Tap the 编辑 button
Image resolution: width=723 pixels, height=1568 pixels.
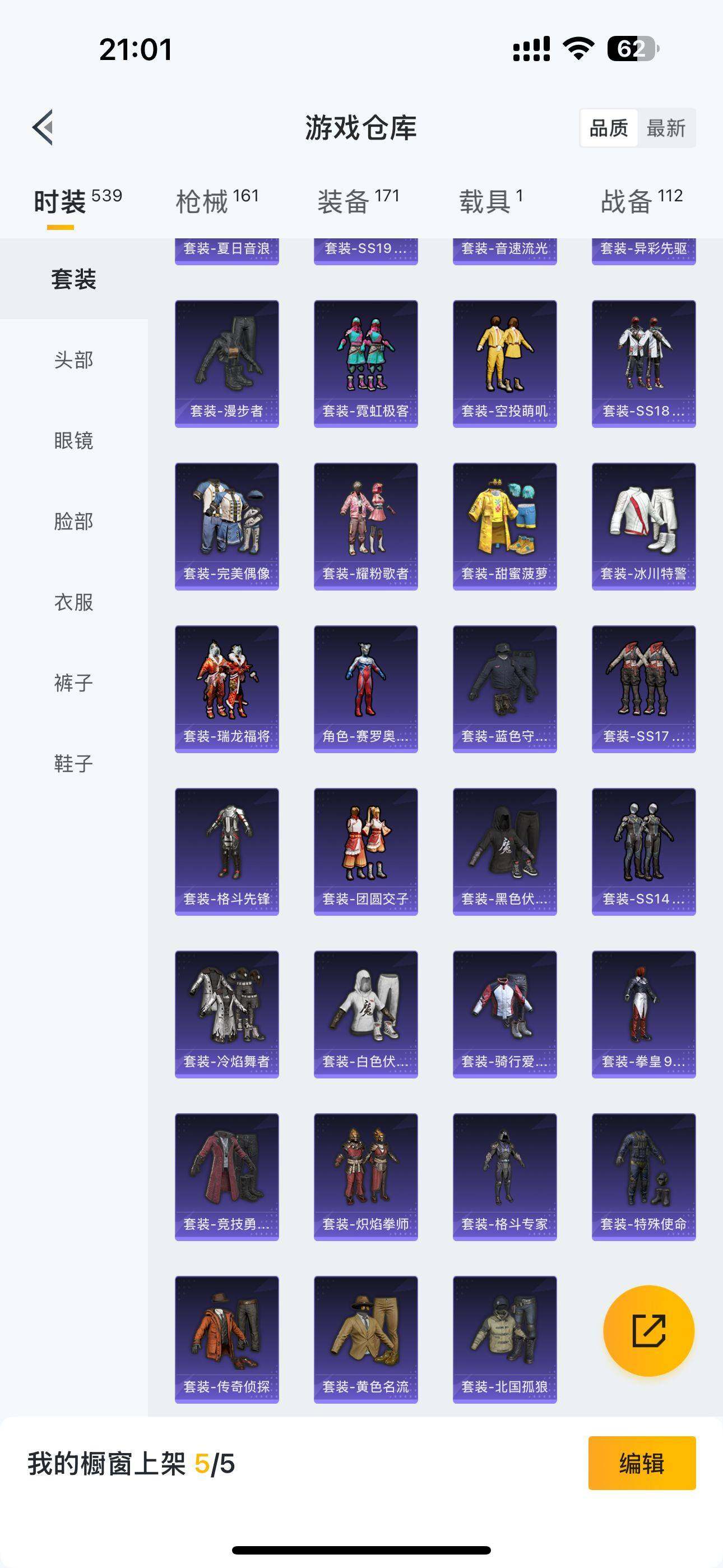642,1463
